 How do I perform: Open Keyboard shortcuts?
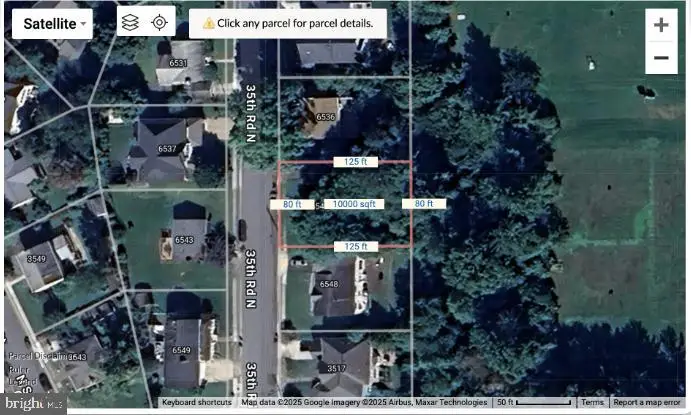point(196,402)
